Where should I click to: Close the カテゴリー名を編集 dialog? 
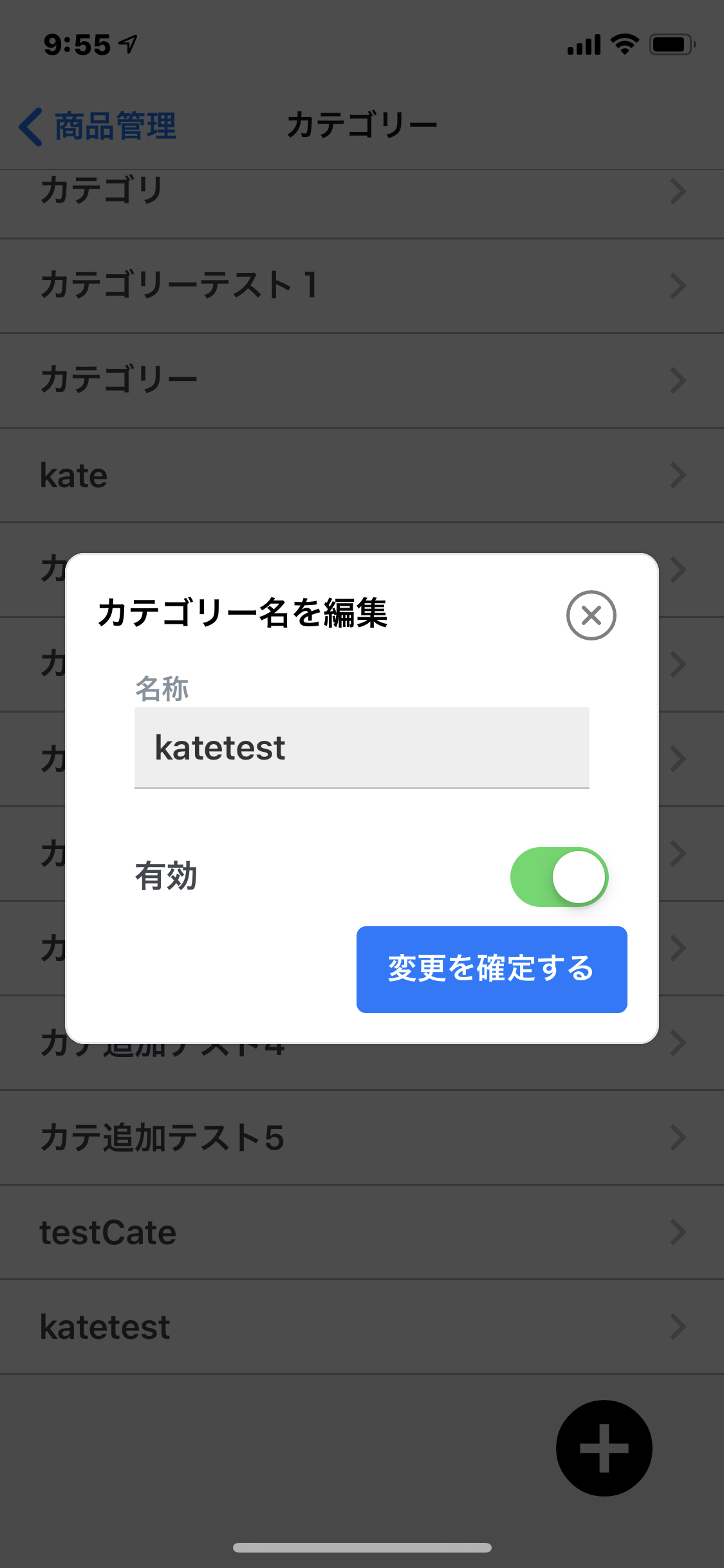point(591,615)
